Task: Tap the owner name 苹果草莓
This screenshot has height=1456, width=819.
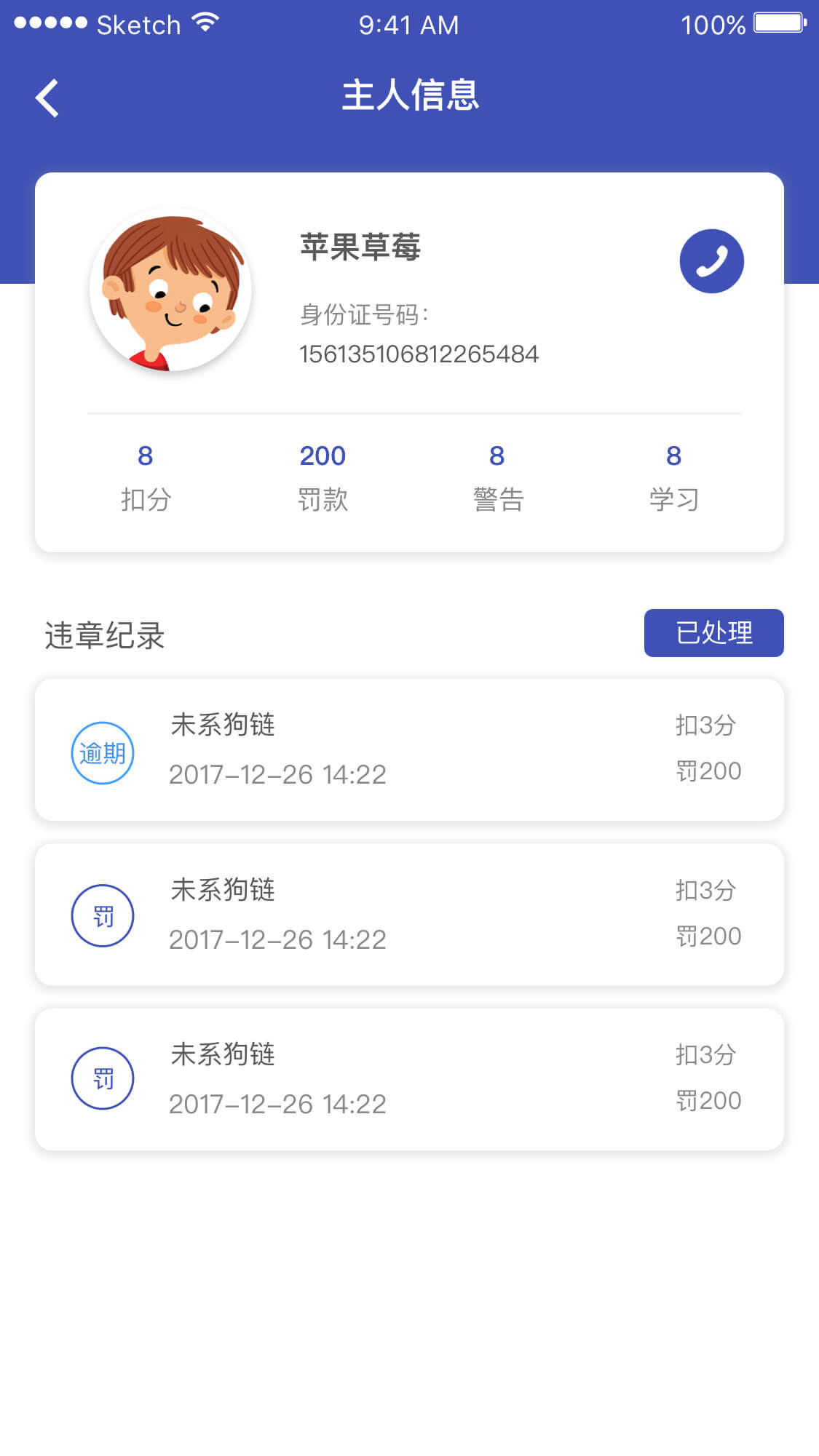Action: [362, 247]
